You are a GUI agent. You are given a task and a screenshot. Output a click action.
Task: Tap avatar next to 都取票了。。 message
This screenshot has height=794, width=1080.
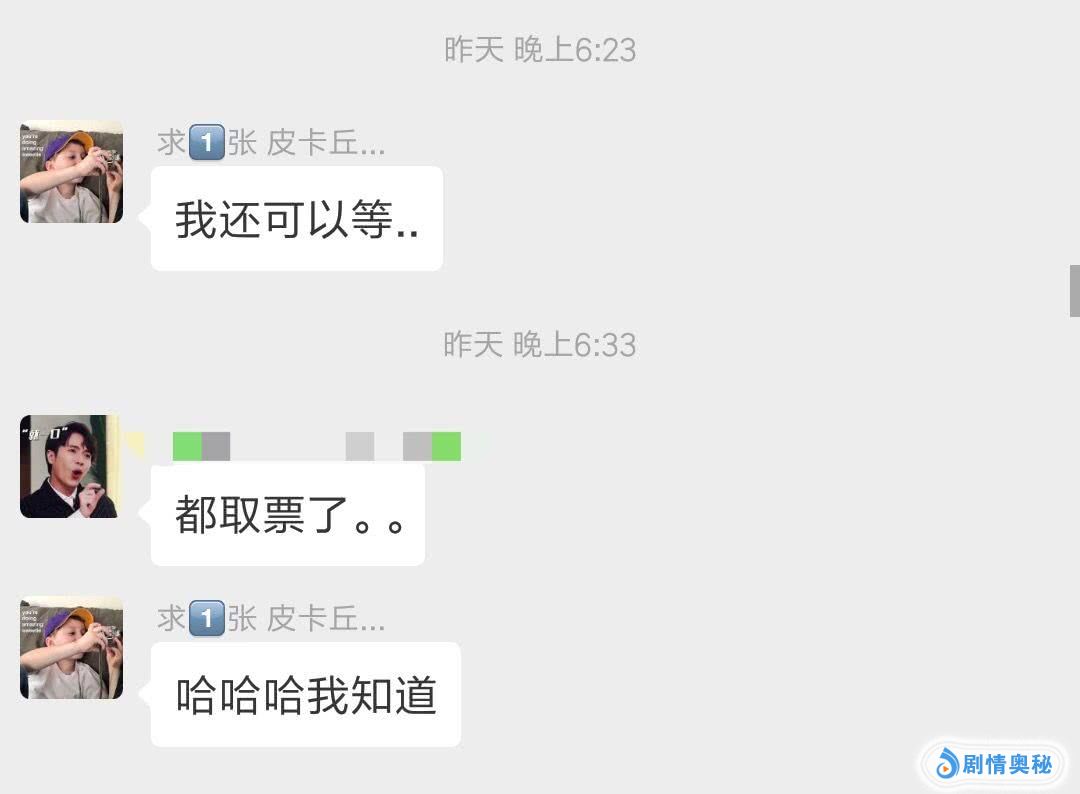point(69,466)
